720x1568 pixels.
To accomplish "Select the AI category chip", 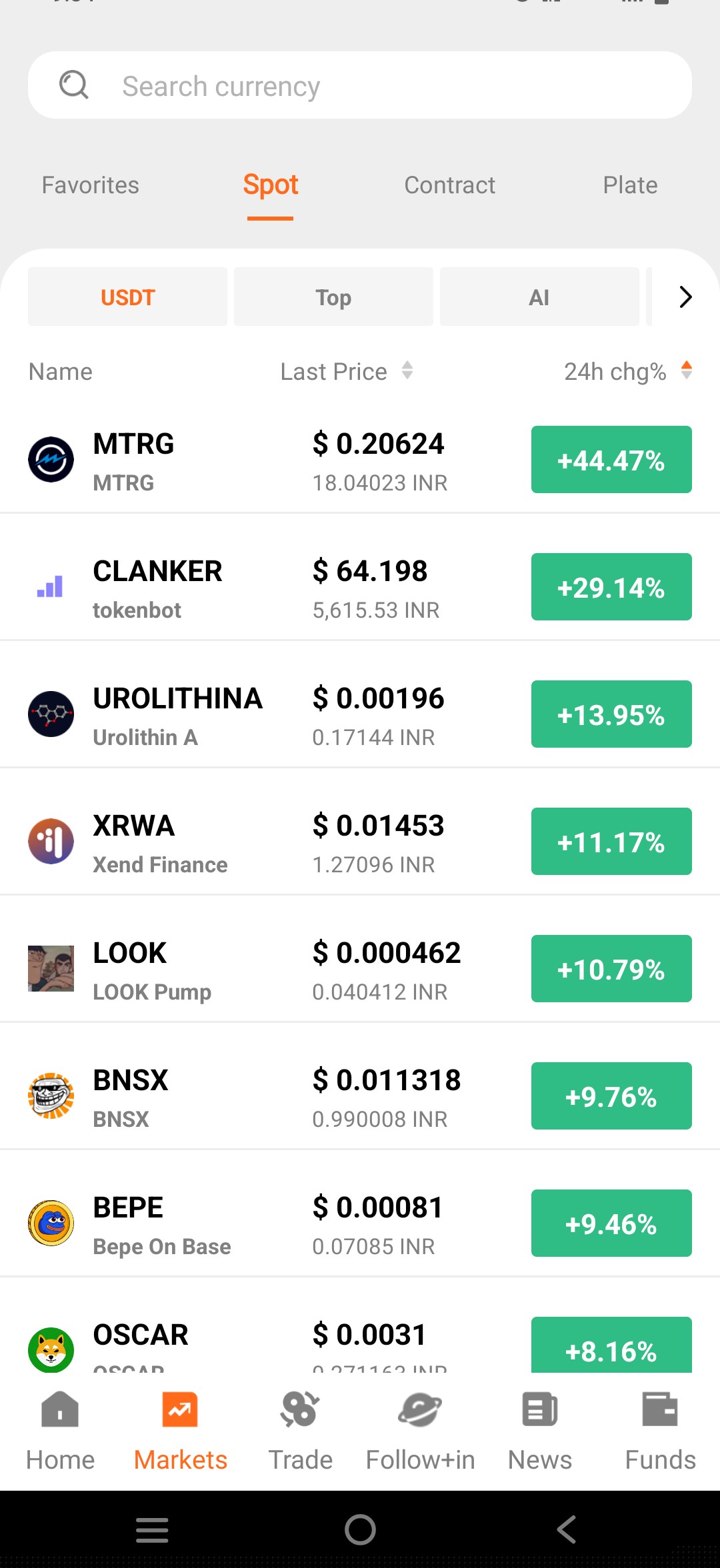I will tap(539, 297).
